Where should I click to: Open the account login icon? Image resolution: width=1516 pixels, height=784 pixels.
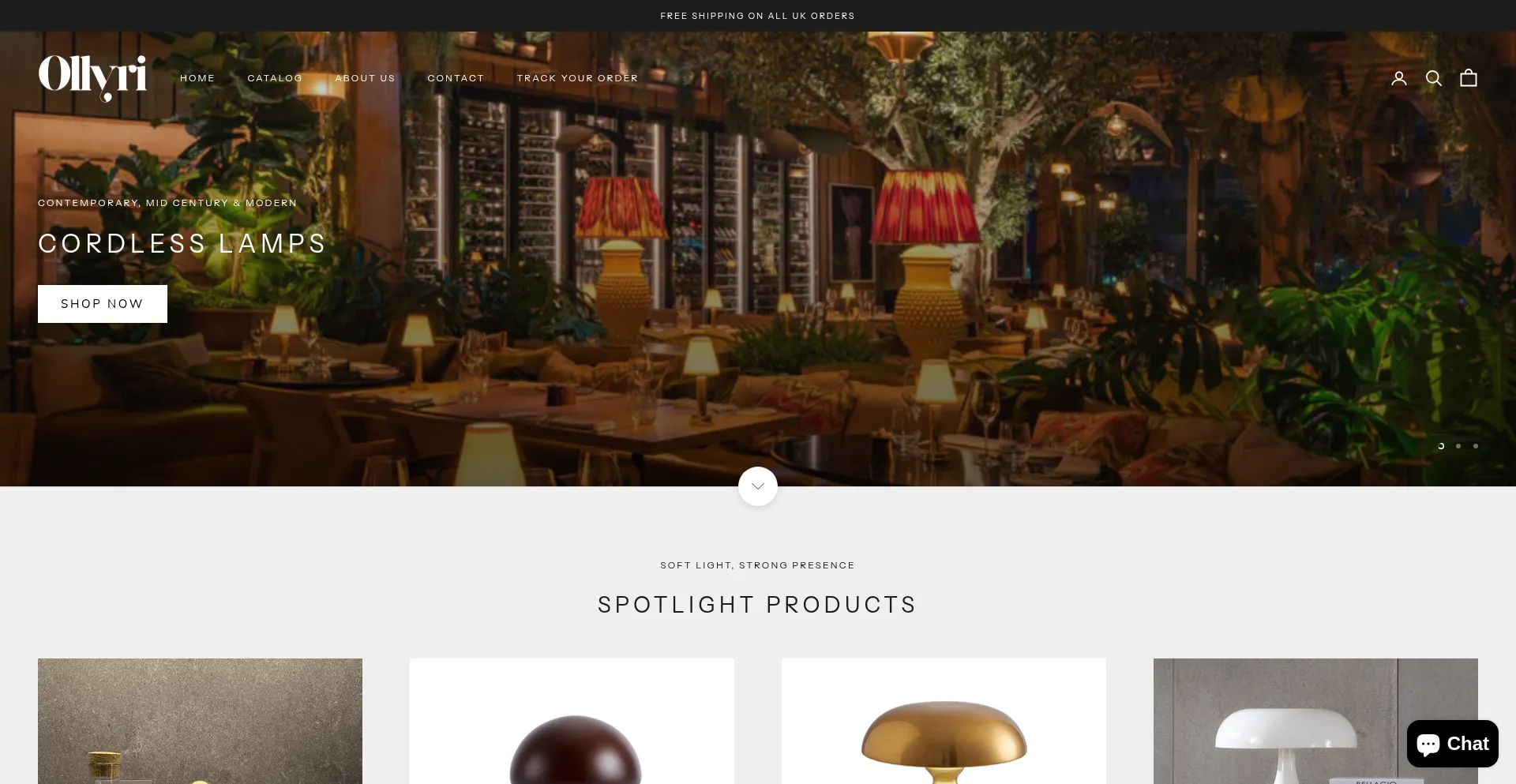[x=1399, y=78]
